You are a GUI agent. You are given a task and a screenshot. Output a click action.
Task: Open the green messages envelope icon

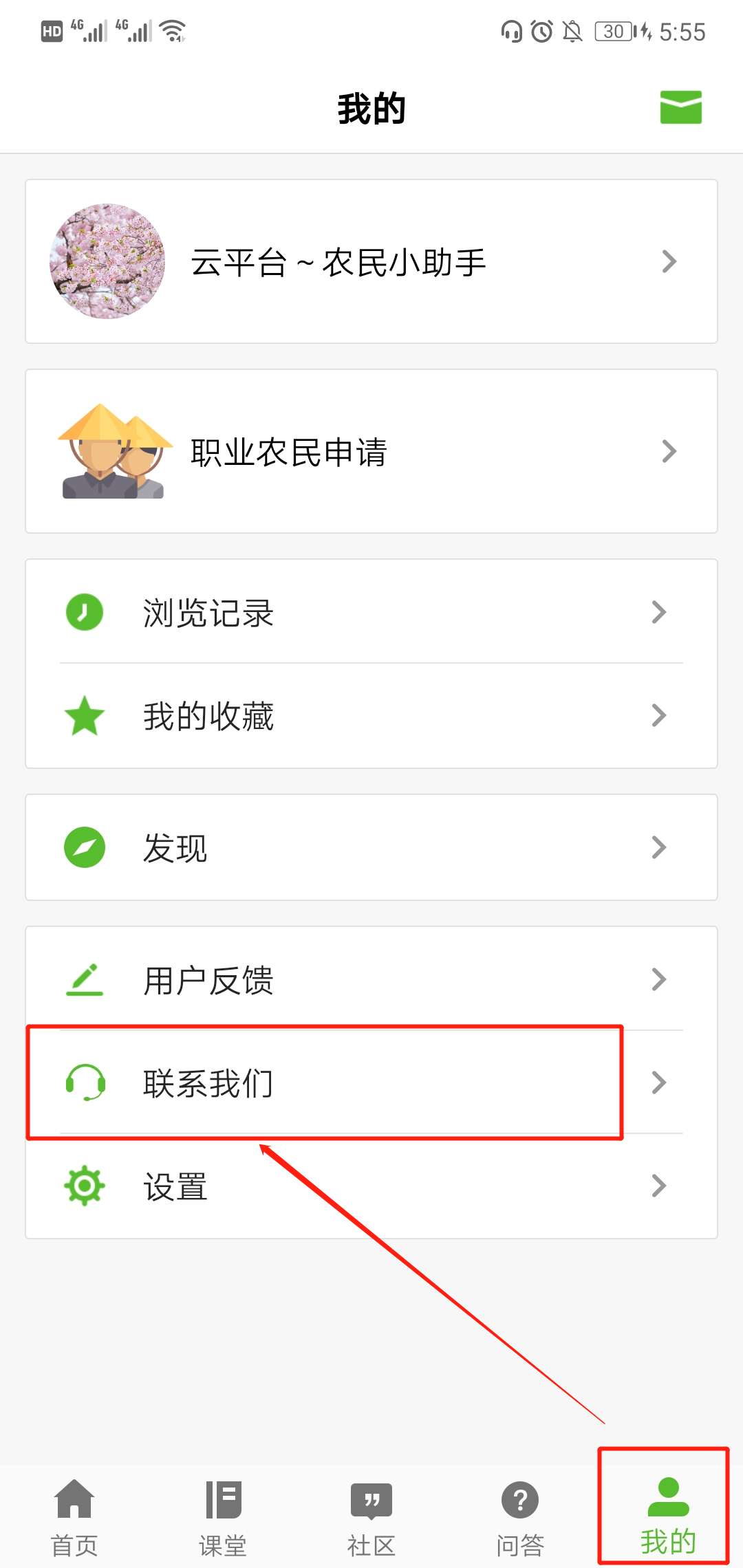coord(680,107)
